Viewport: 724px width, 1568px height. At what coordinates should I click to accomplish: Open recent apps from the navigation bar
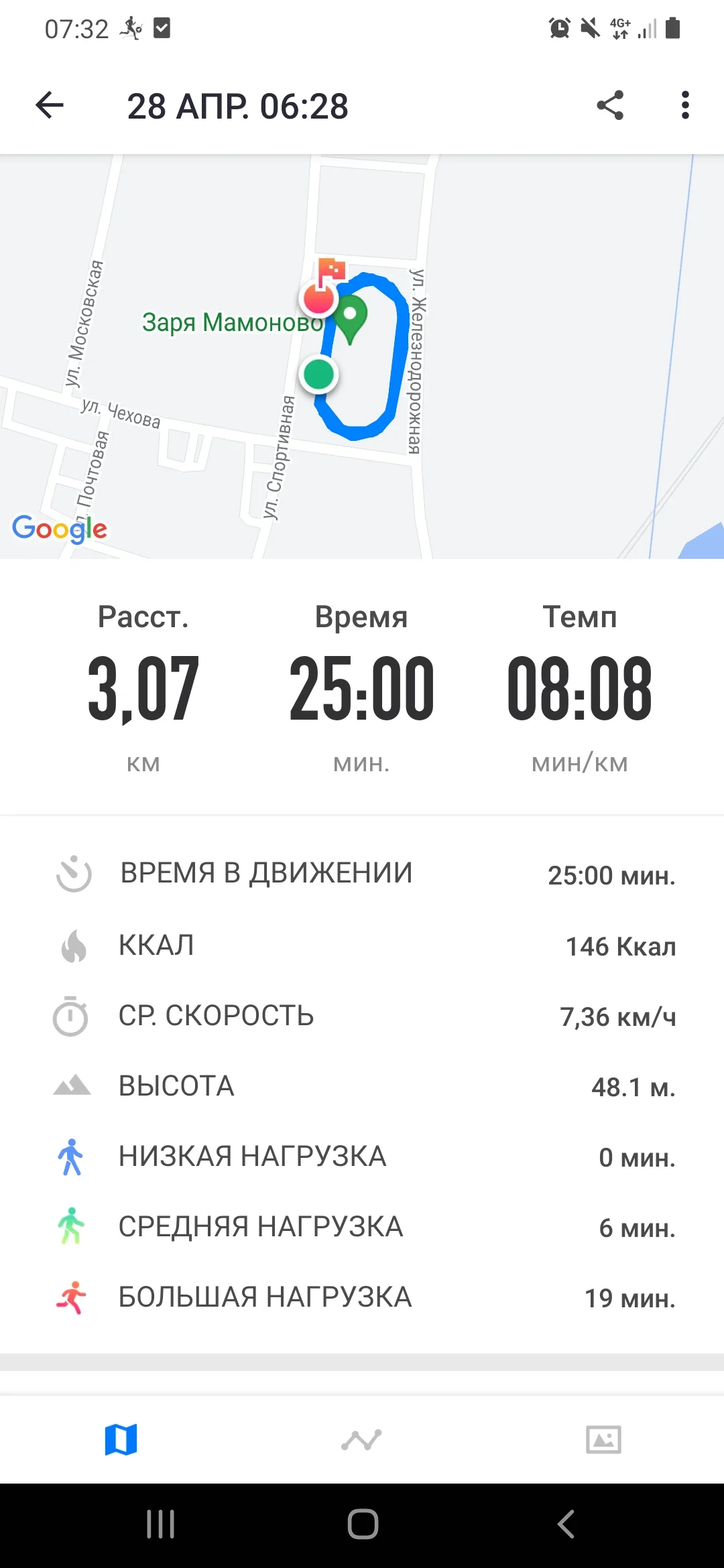coord(161,1524)
